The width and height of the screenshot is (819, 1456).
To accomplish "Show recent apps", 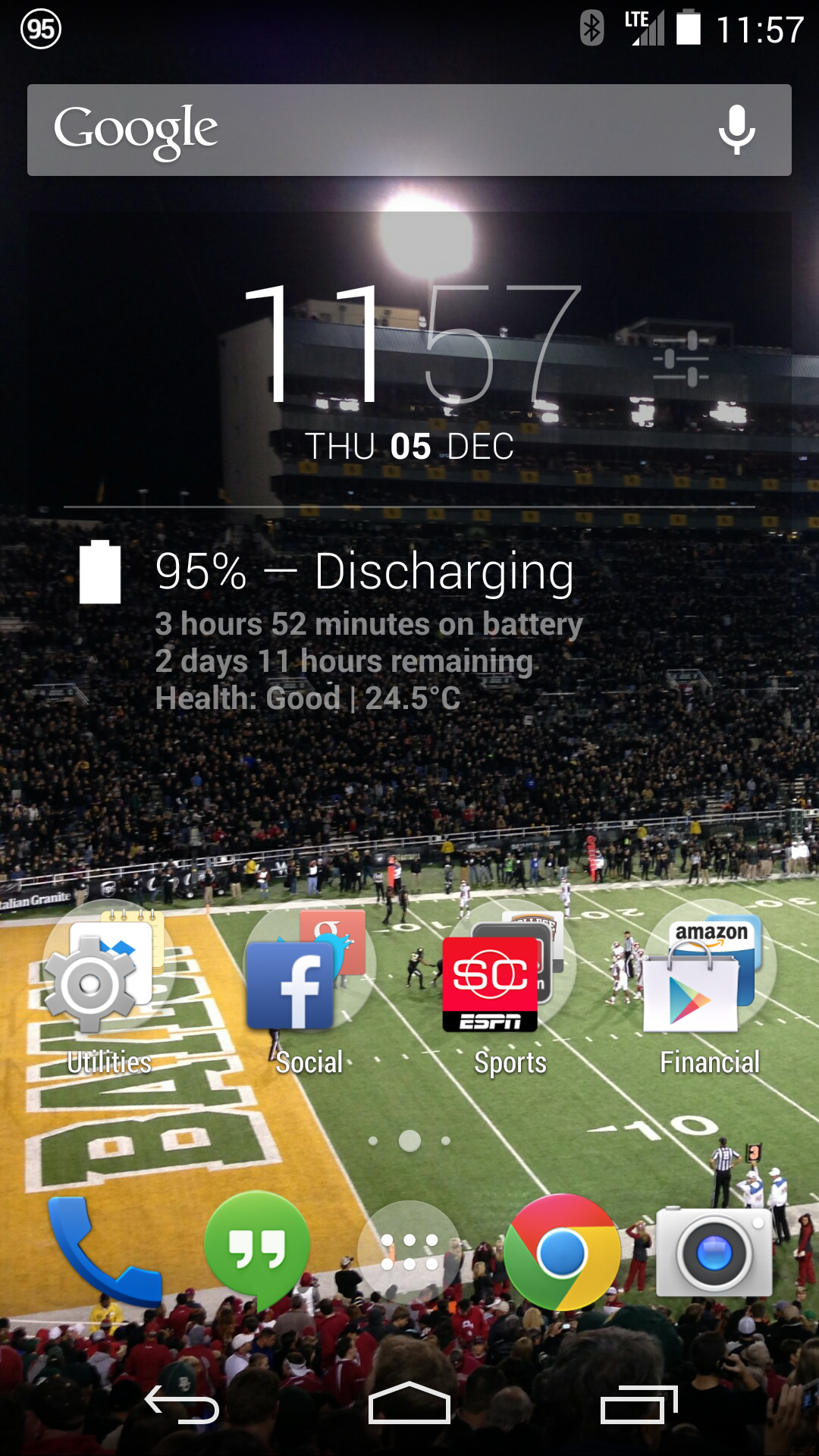I will 638,1404.
